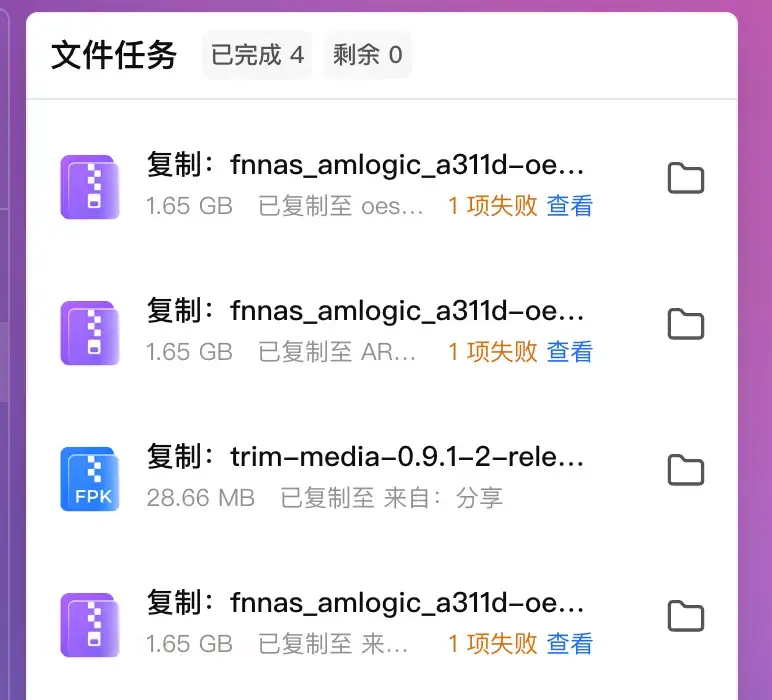Open folder of fnnas file copied to oes…
Image resolution: width=772 pixels, height=700 pixels.
click(x=686, y=179)
